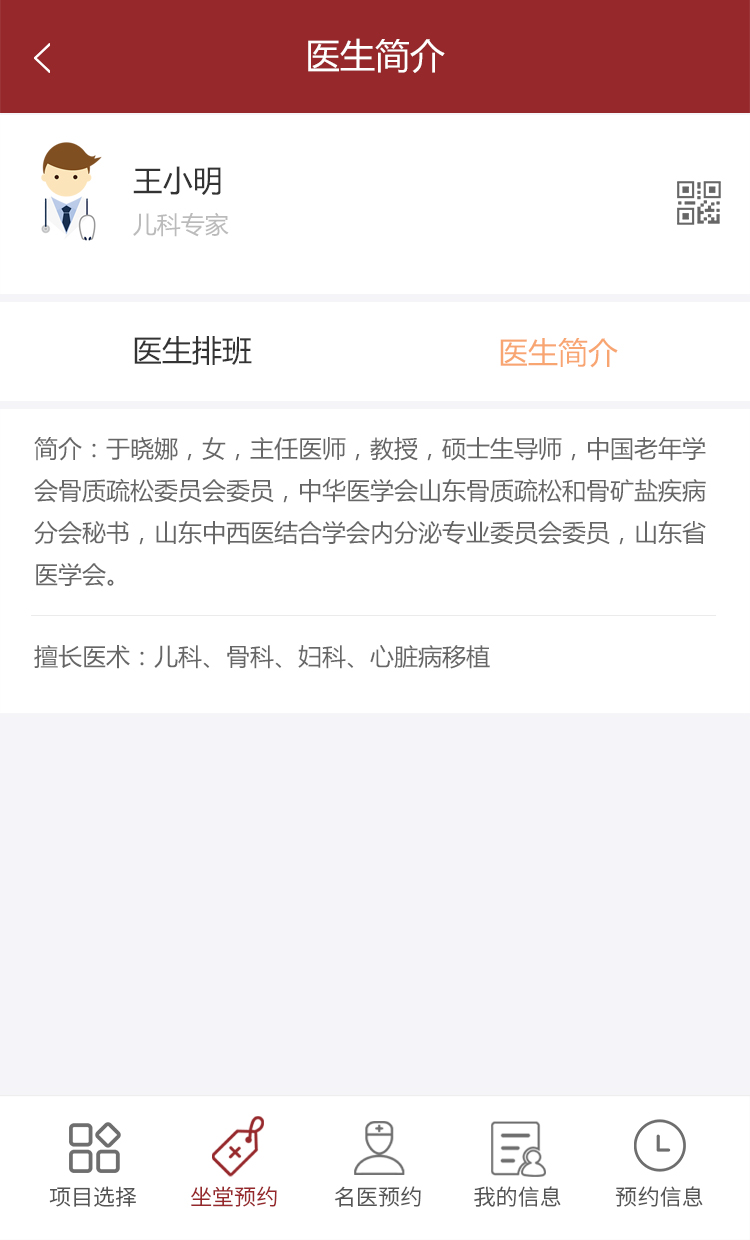Select the 医生简介 tab
The width and height of the screenshot is (750, 1240).
(558, 352)
